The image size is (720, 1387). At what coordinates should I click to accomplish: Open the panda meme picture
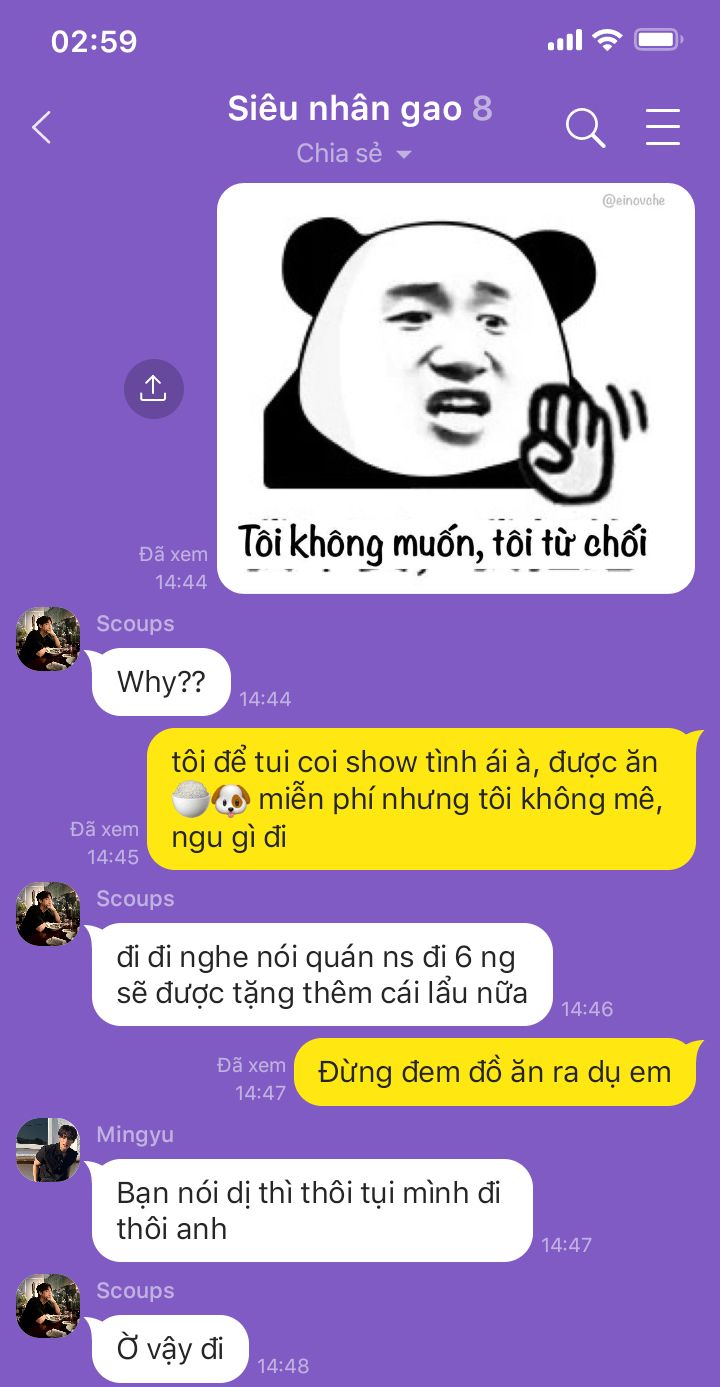click(456, 389)
